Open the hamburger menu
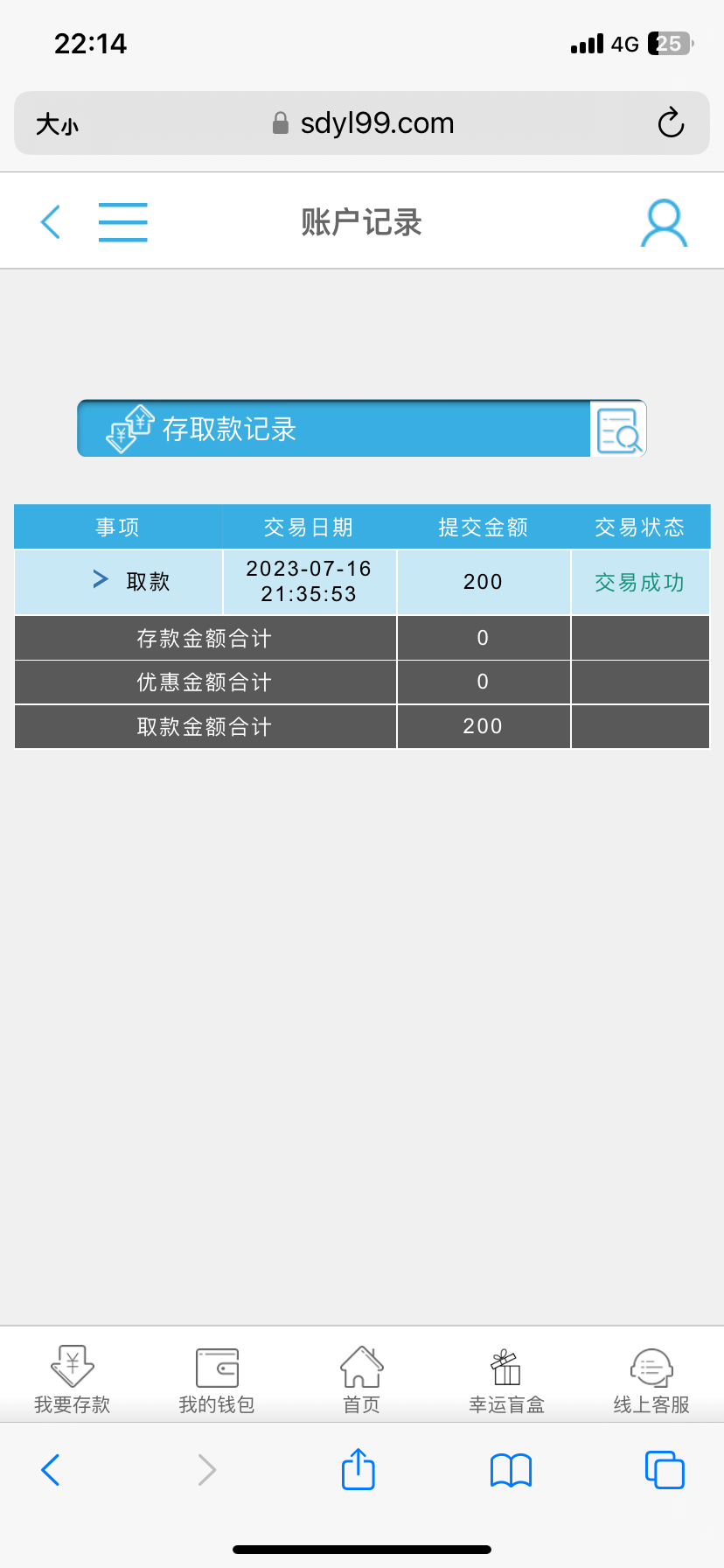Screen dimensions: 724x1568 tap(122, 222)
